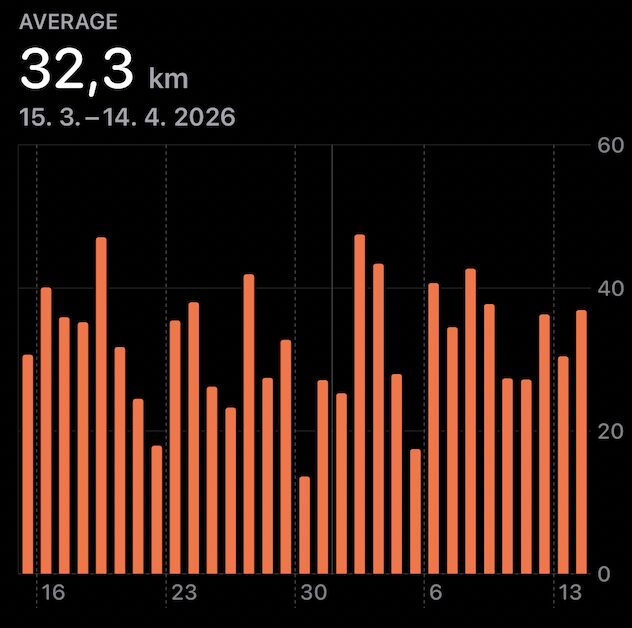The width and height of the screenshot is (632, 628).
Task: Select the tallest bar in the whole chart
Action: coord(360,404)
